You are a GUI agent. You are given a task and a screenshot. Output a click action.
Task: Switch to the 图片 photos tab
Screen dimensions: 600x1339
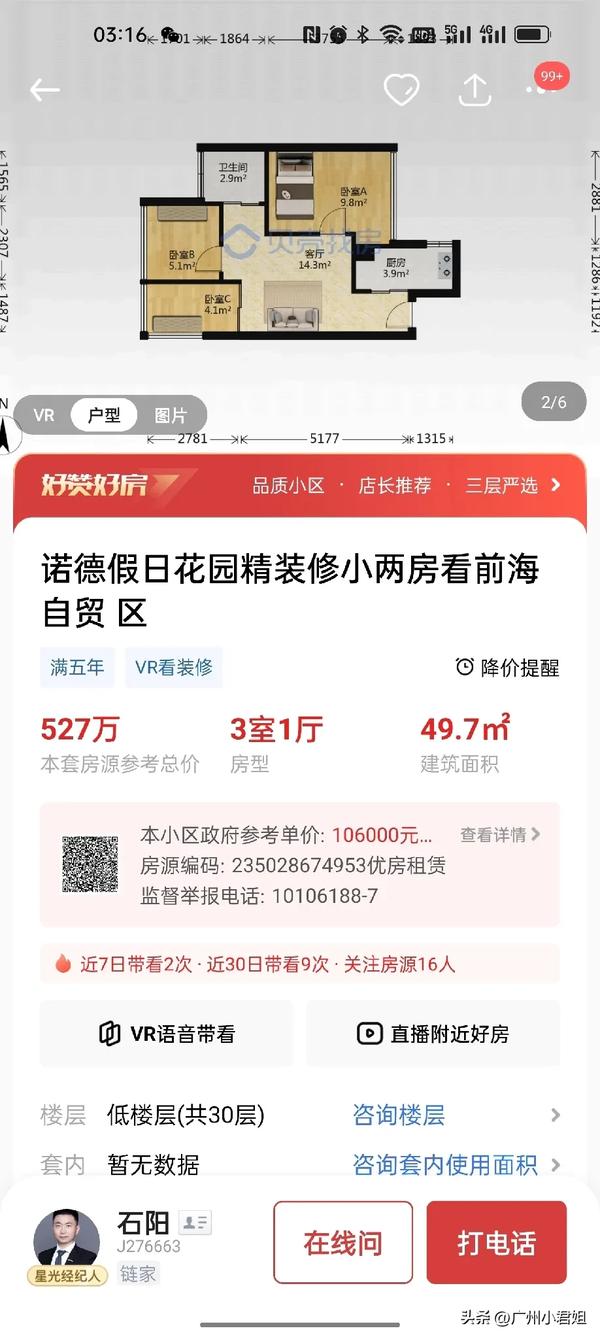(x=170, y=415)
